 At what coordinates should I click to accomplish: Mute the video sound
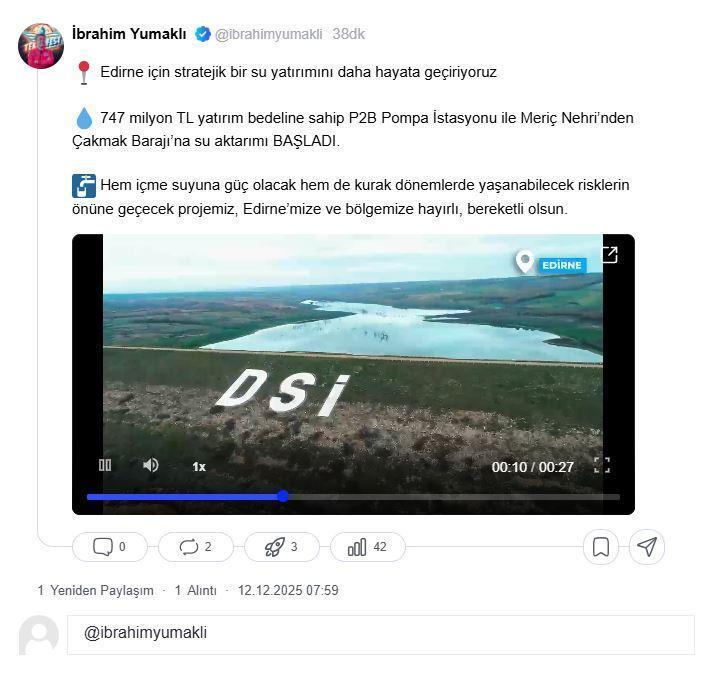[x=151, y=465]
